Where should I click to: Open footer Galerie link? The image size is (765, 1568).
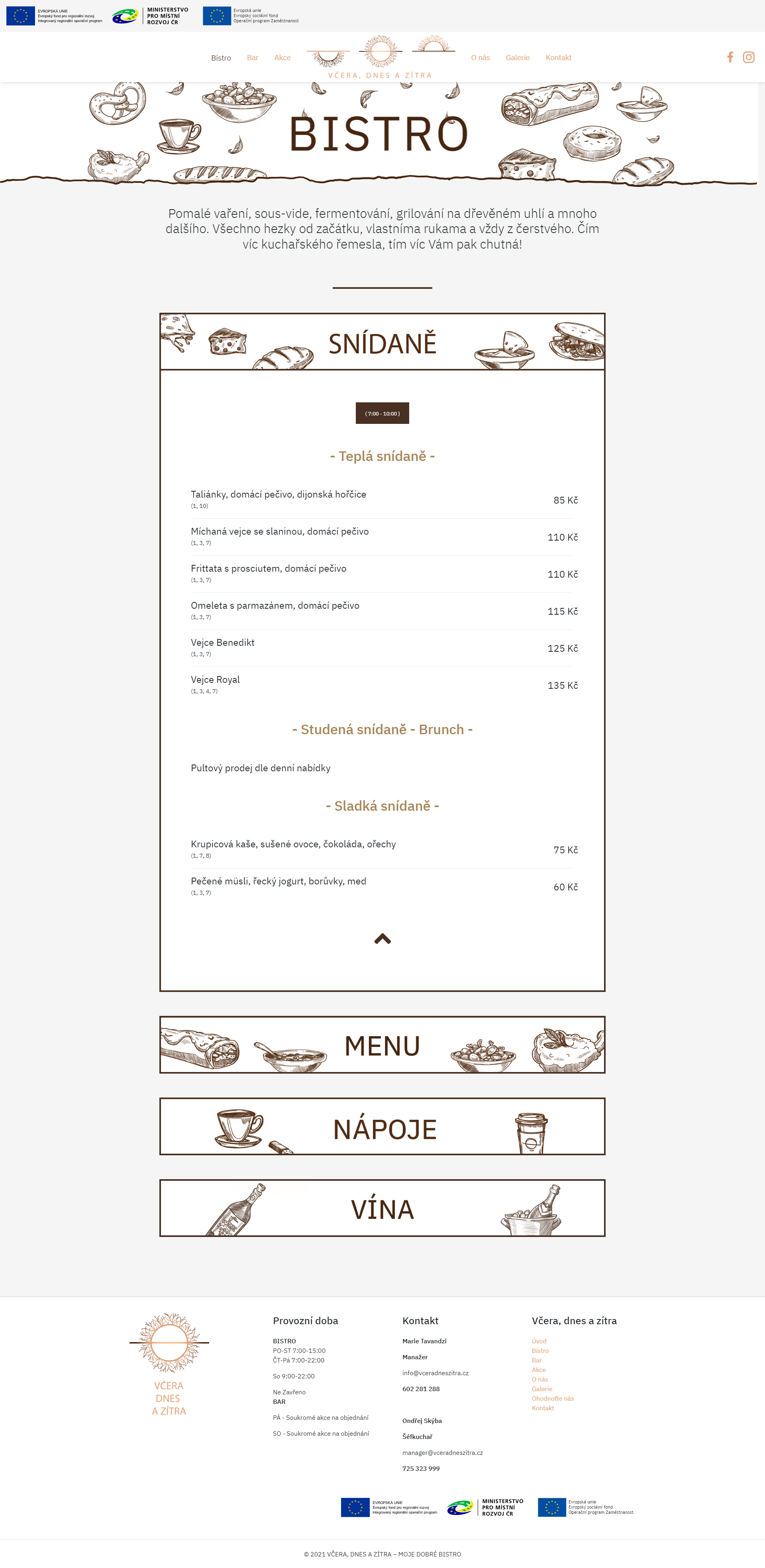[542, 1389]
